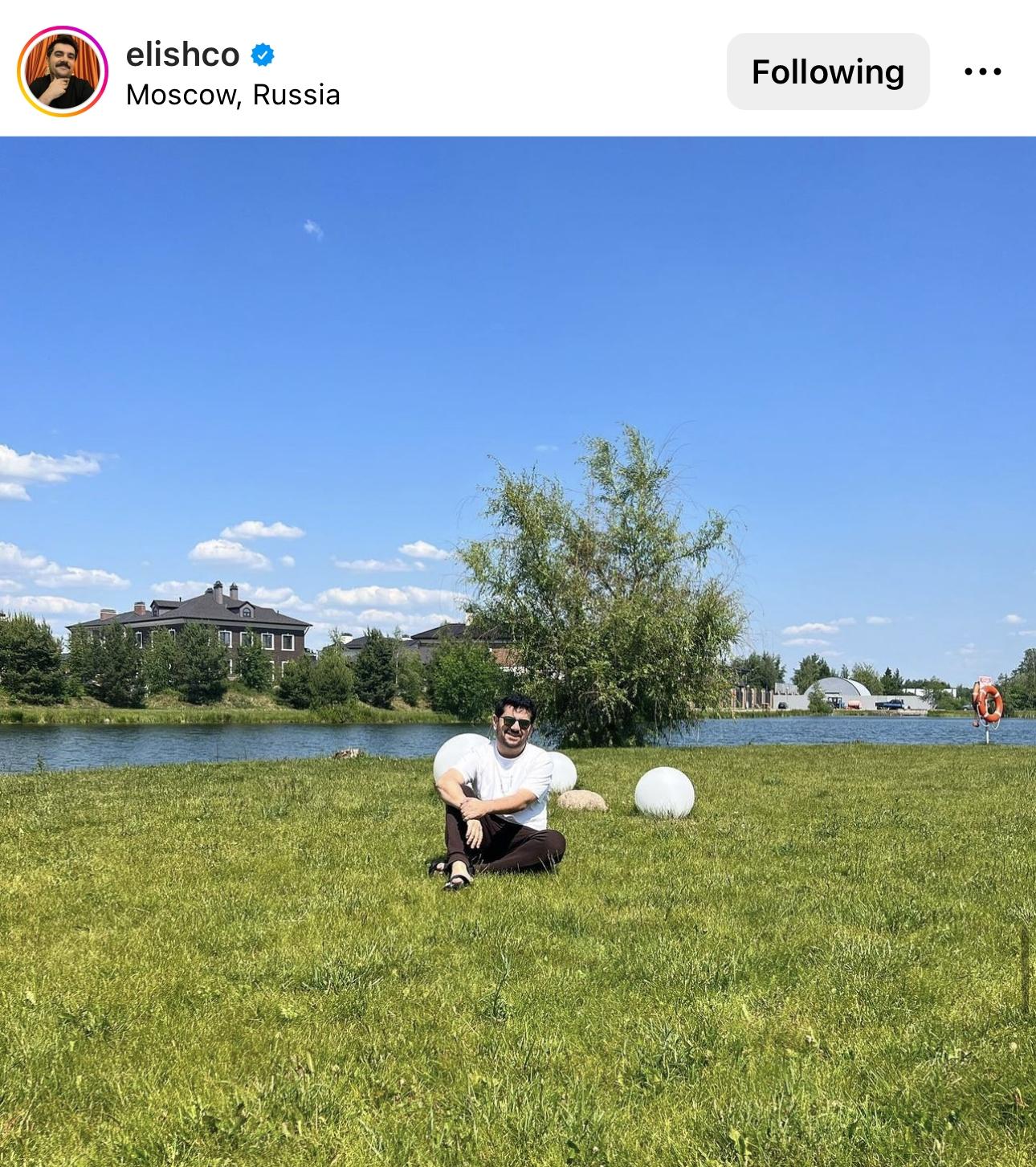Open the elishco profile username
This screenshot has height=1167, width=1036.
(x=183, y=55)
